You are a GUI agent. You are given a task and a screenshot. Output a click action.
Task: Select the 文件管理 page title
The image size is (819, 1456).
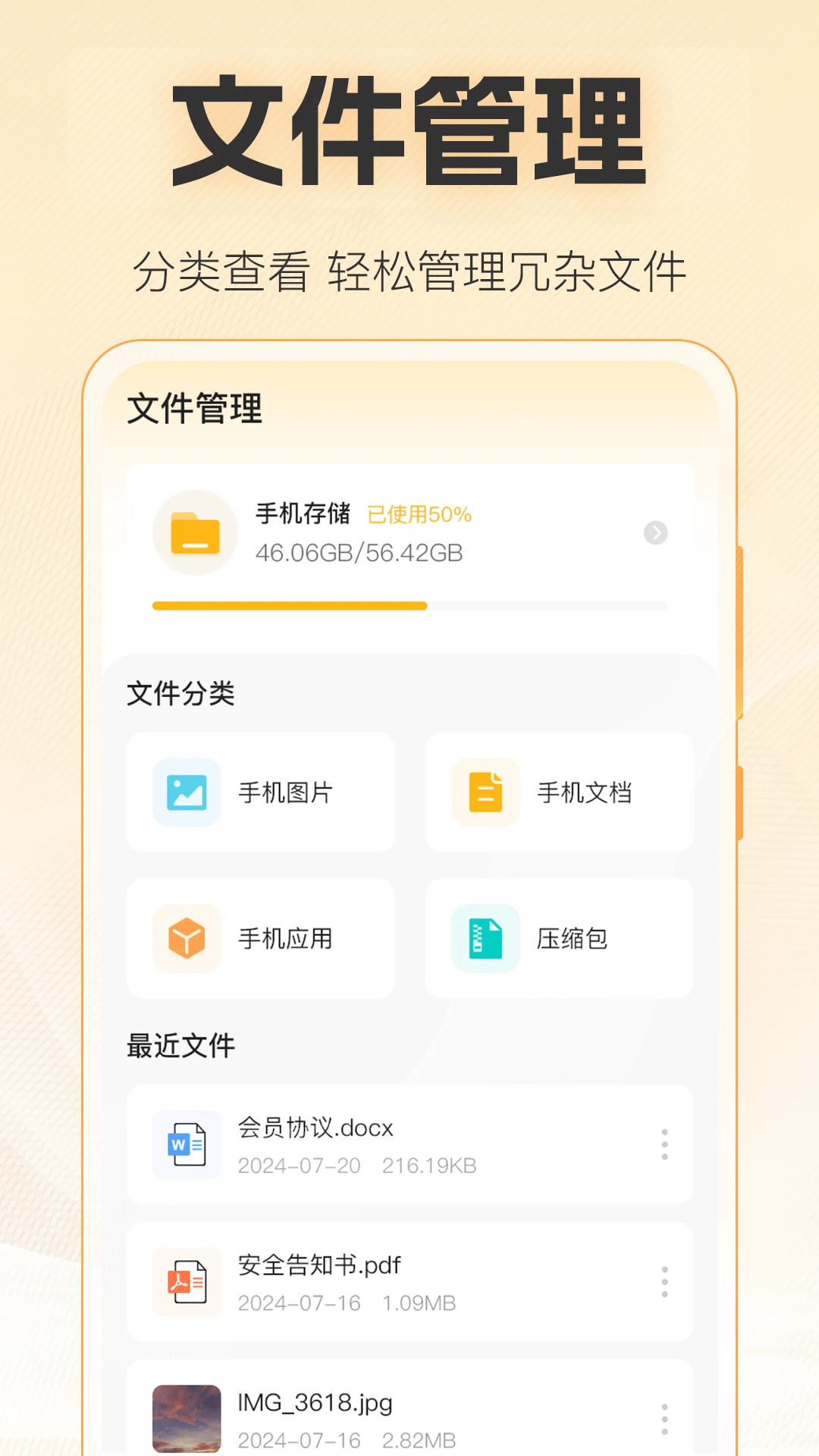pos(193,410)
